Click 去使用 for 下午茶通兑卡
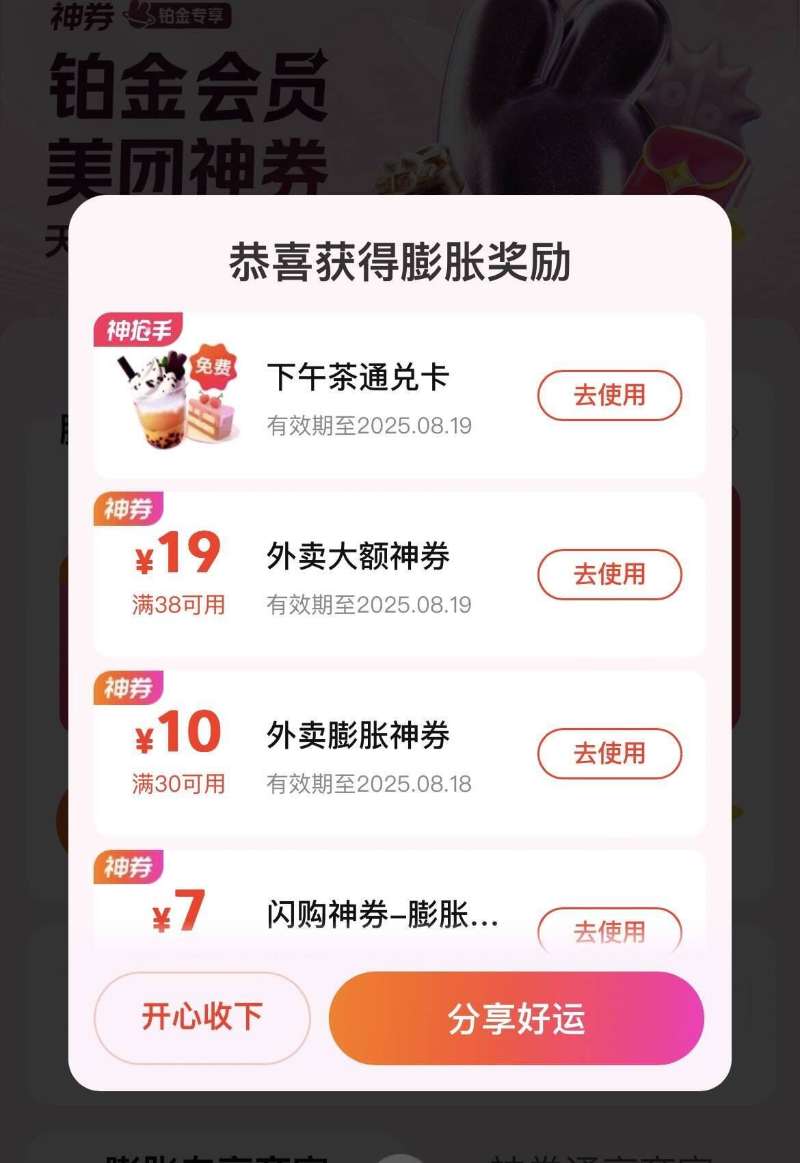Screen dimensions: 800x1163 point(609,396)
